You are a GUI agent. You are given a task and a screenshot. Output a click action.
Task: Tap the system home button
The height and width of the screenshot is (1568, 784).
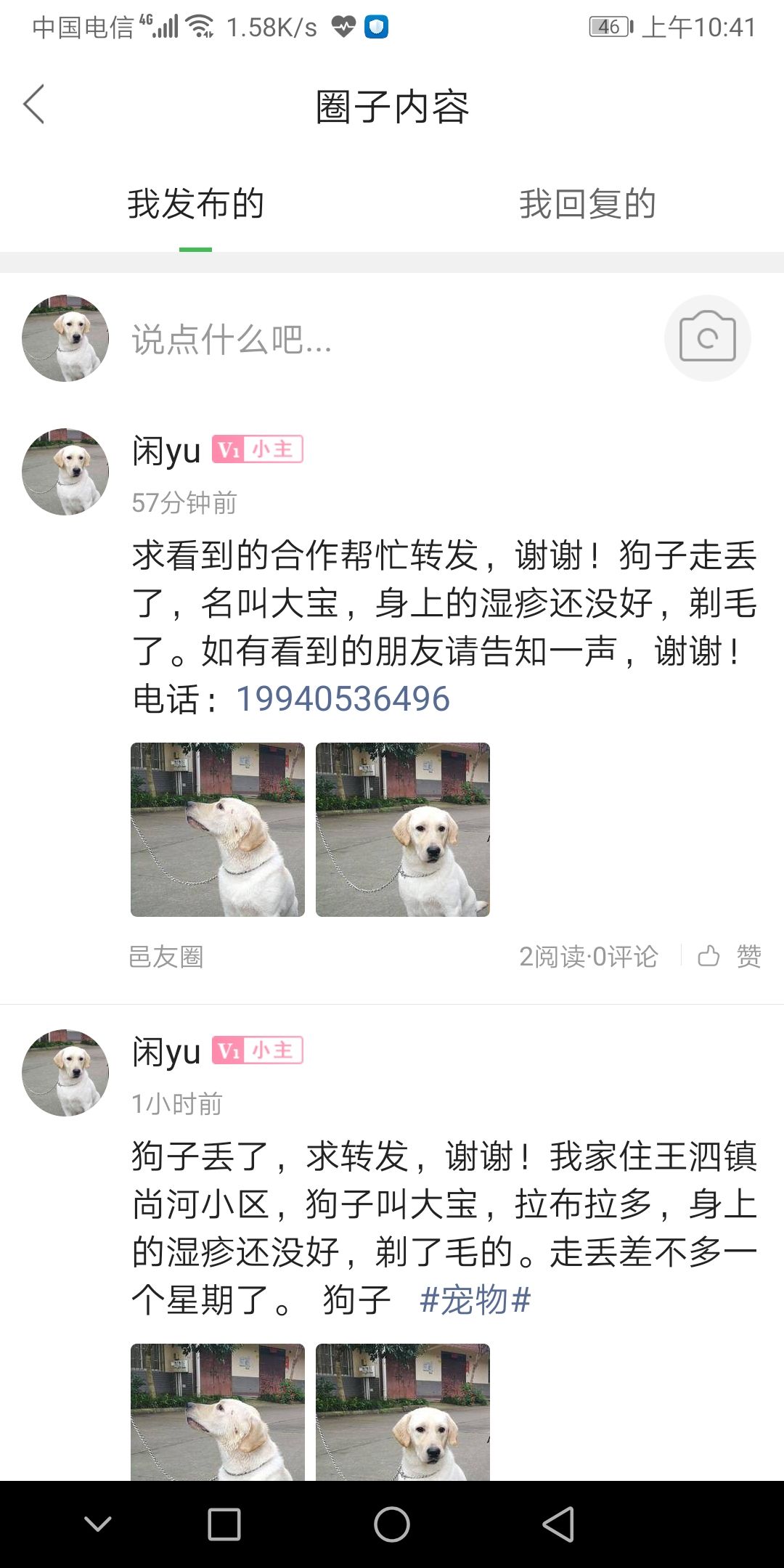[x=392, y=1524]
